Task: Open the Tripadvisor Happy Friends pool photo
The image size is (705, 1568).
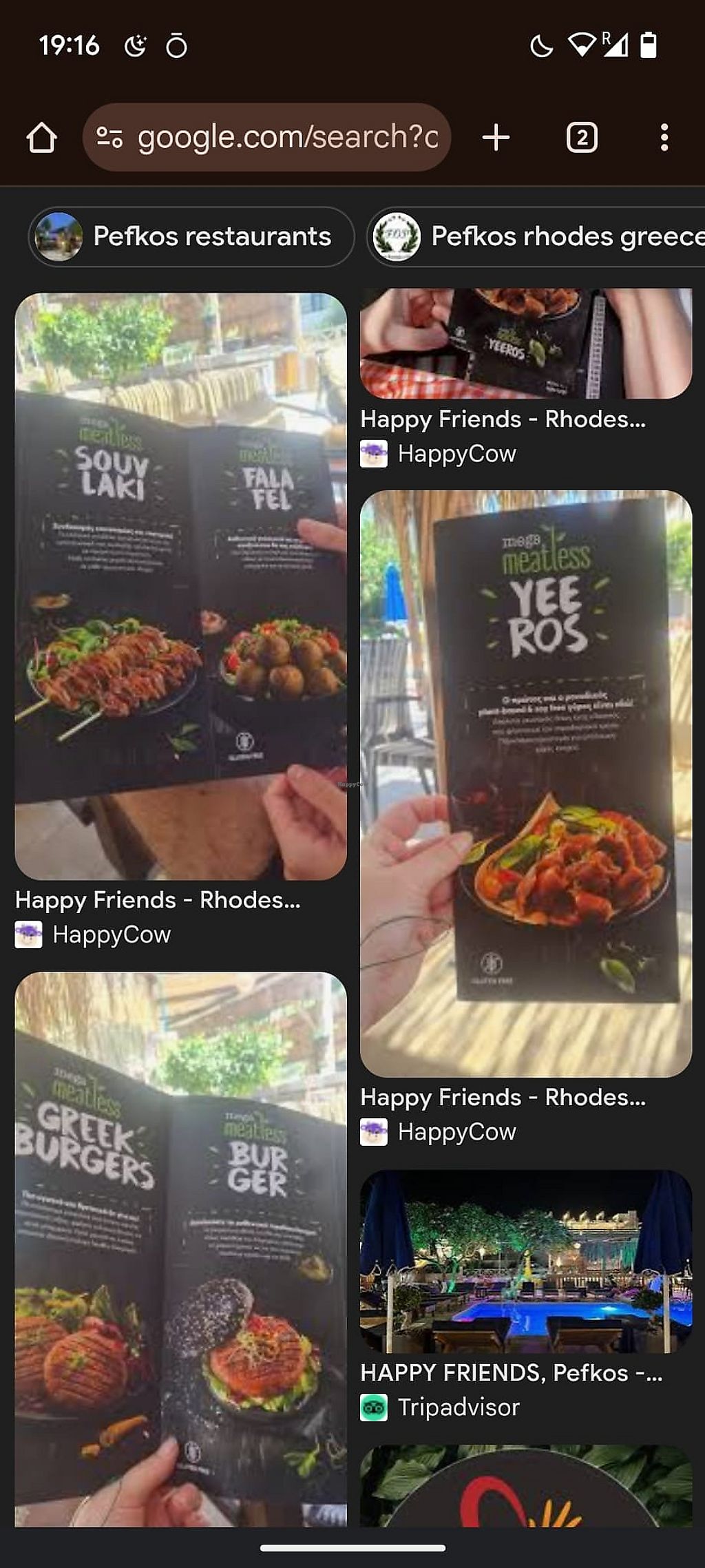Action: click(x=526, y=1262)
